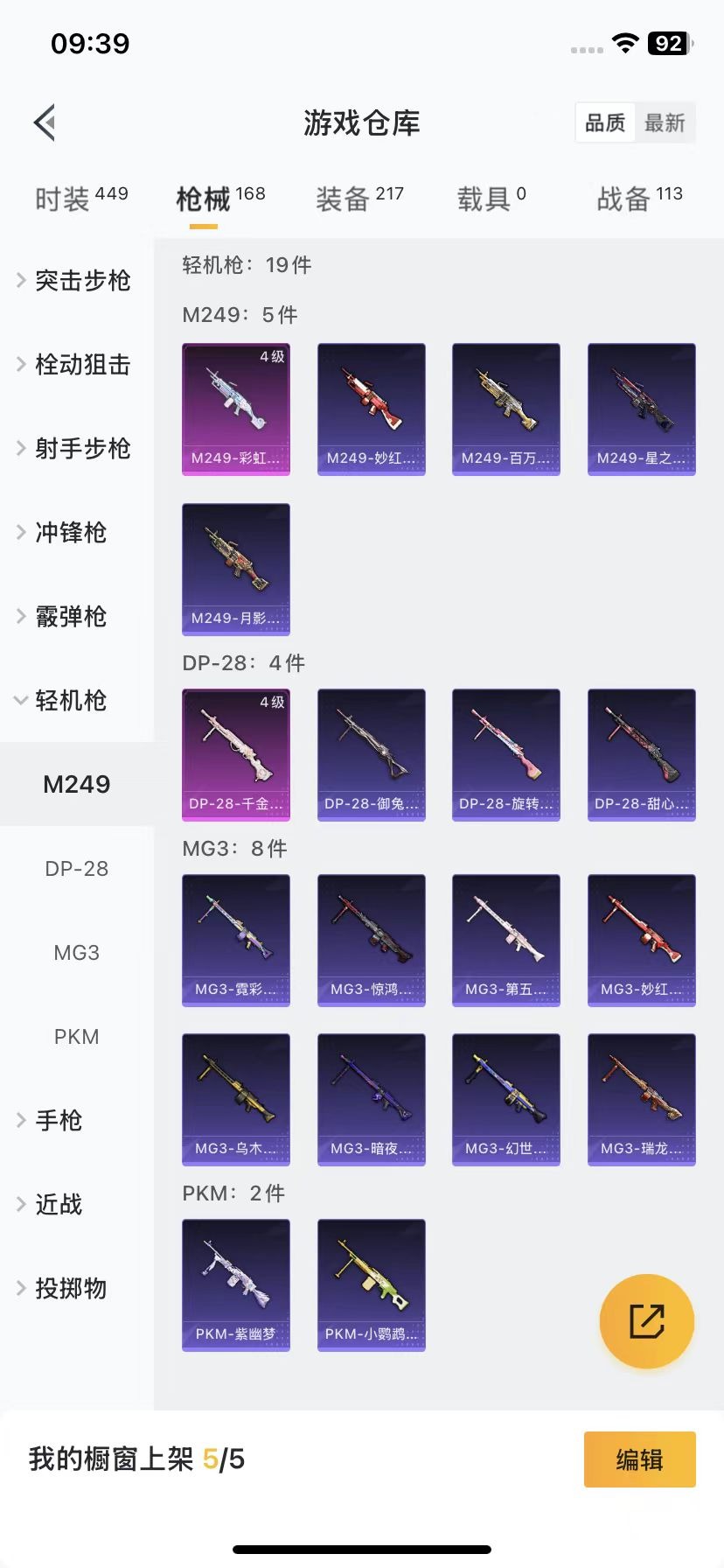
Task: Tap the yellow share floating button
Action: tap(646, 1320)
